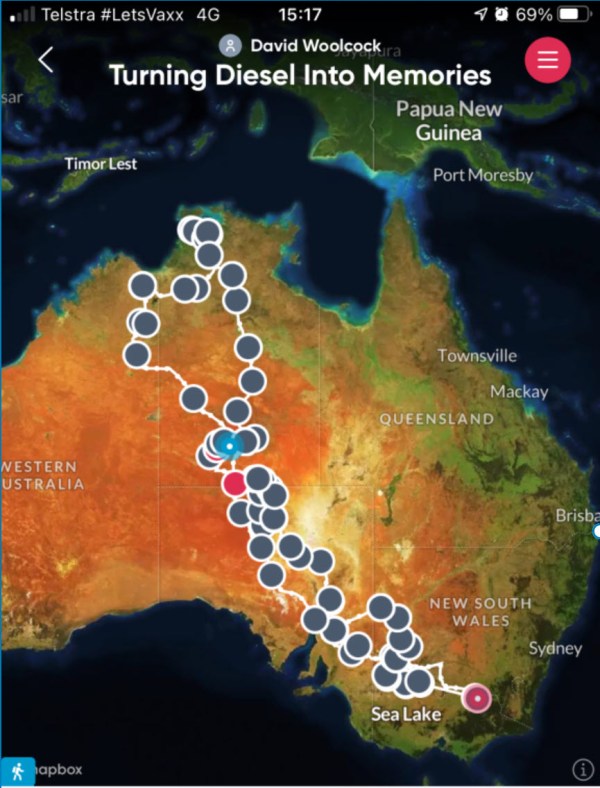Select the blue current location marker
This screenshot has width=600, height=788.
[x=229, y=444]
